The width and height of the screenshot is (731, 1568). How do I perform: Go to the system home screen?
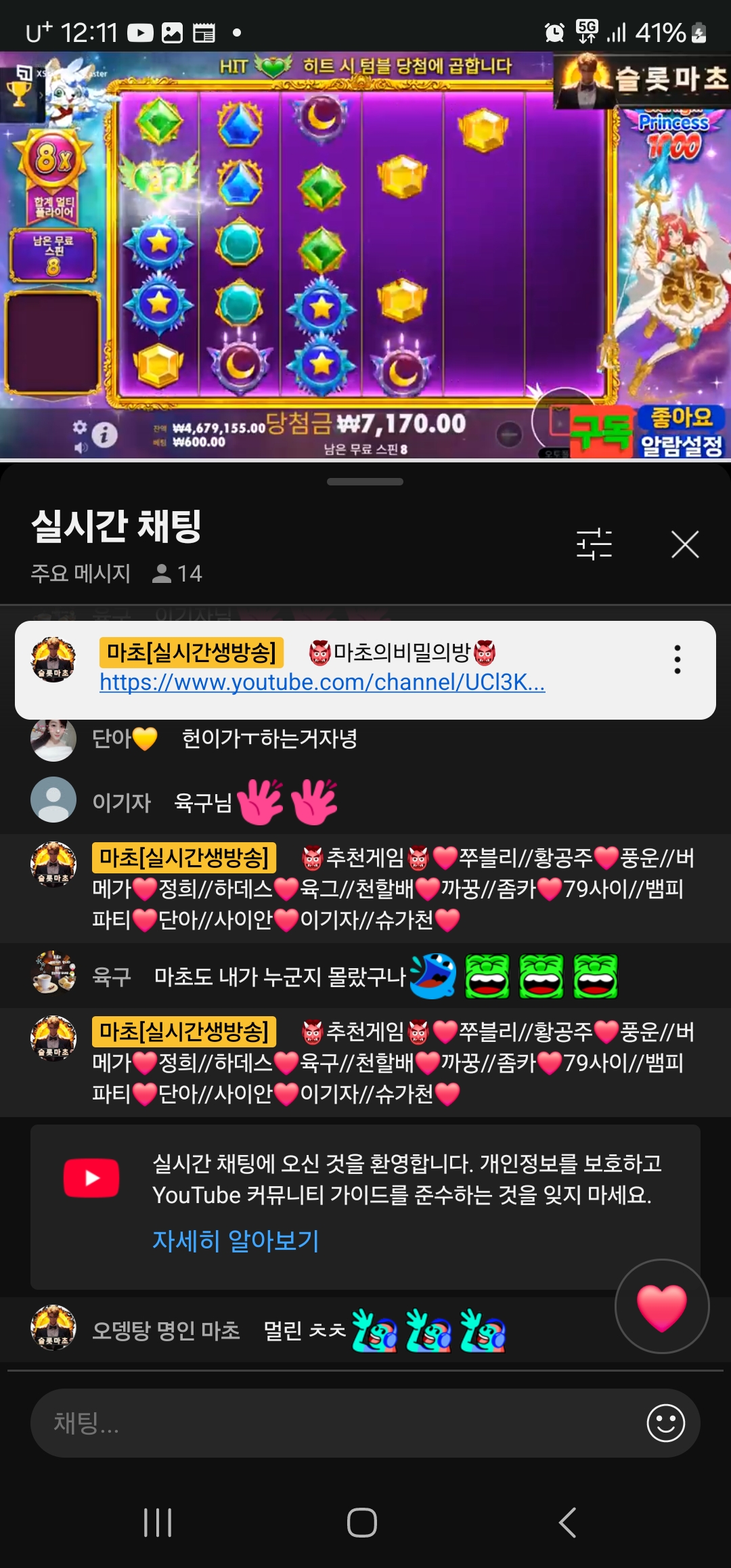362,1523
